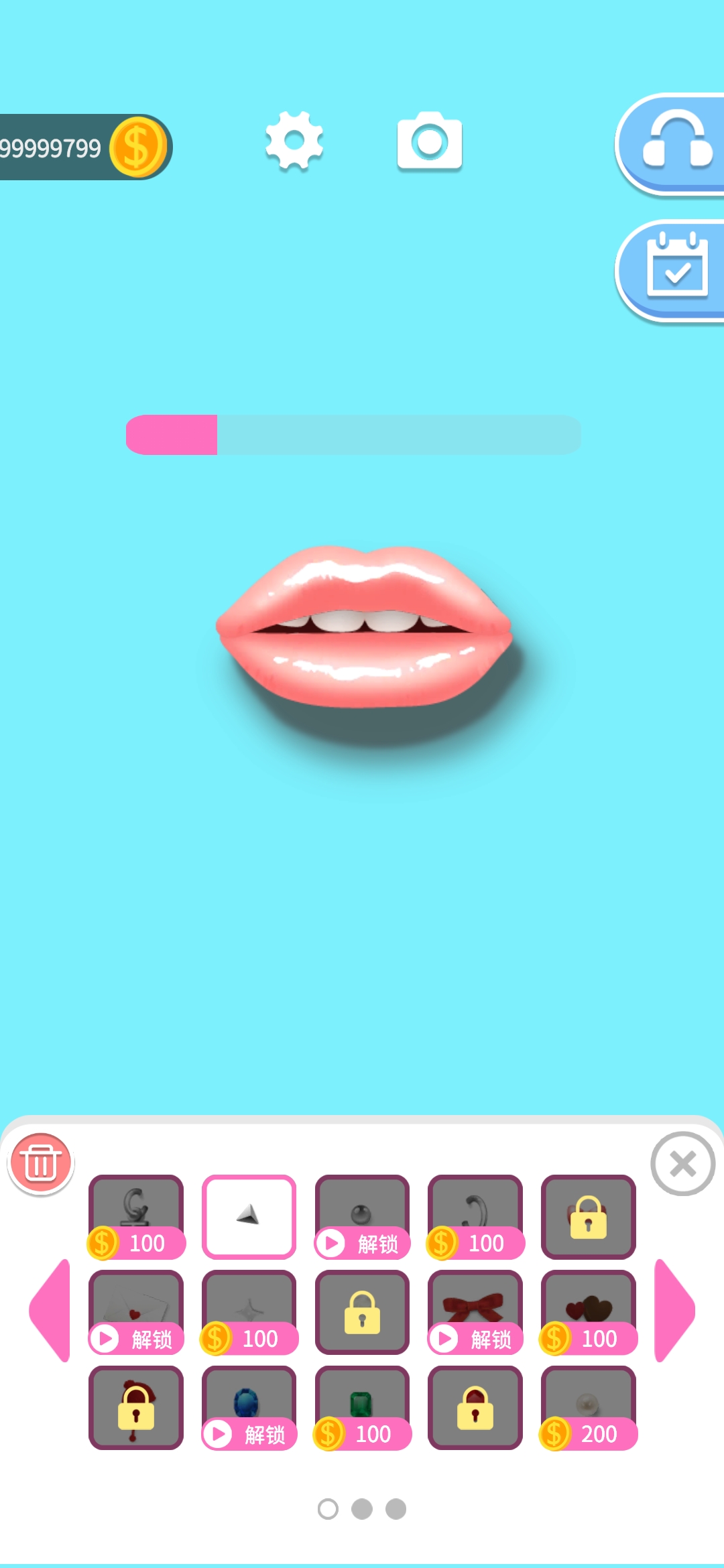Tap the trash can to delete decoration

coord(41,1164)
